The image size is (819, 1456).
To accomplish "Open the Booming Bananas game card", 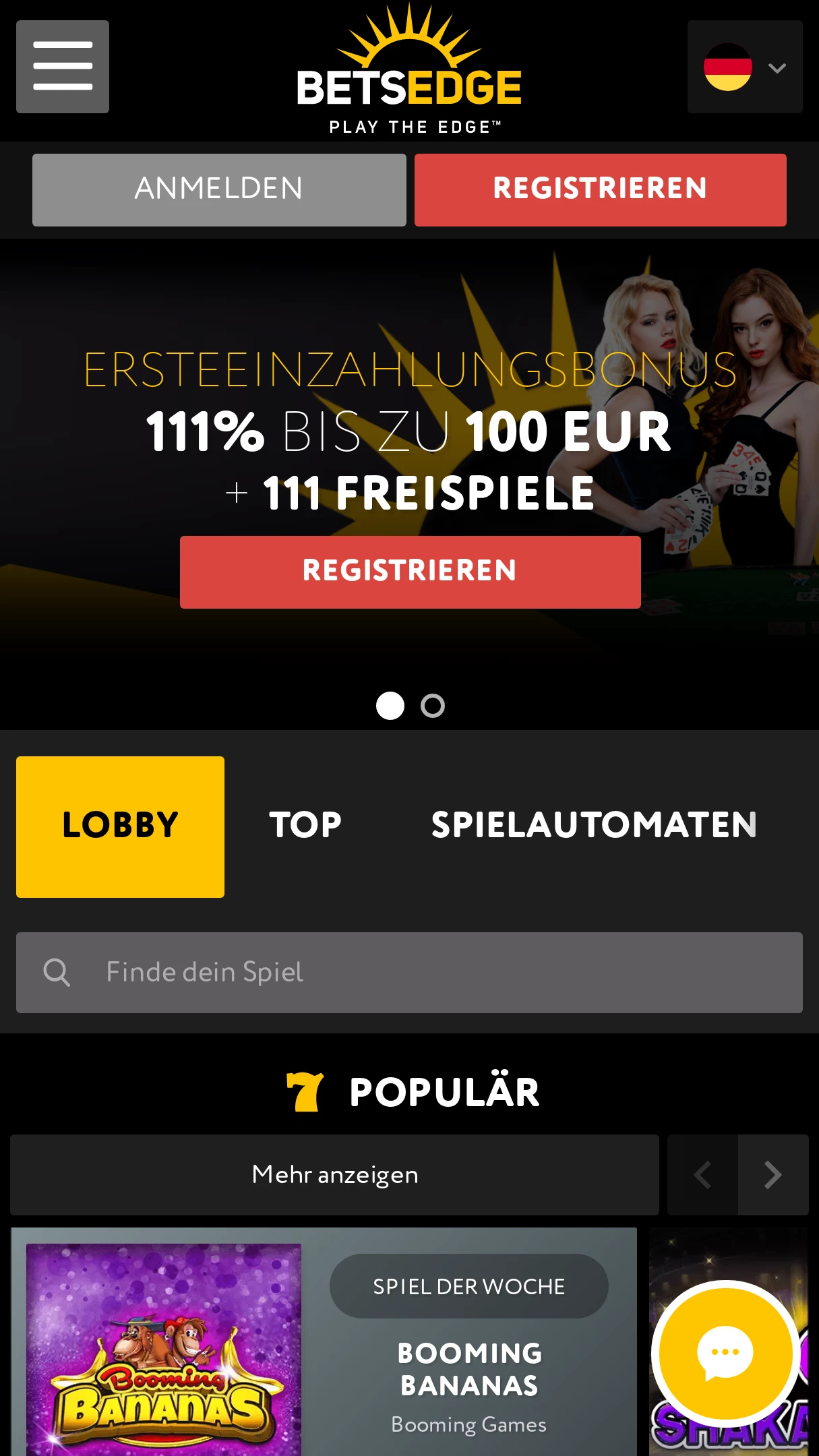I will 324,1341.
